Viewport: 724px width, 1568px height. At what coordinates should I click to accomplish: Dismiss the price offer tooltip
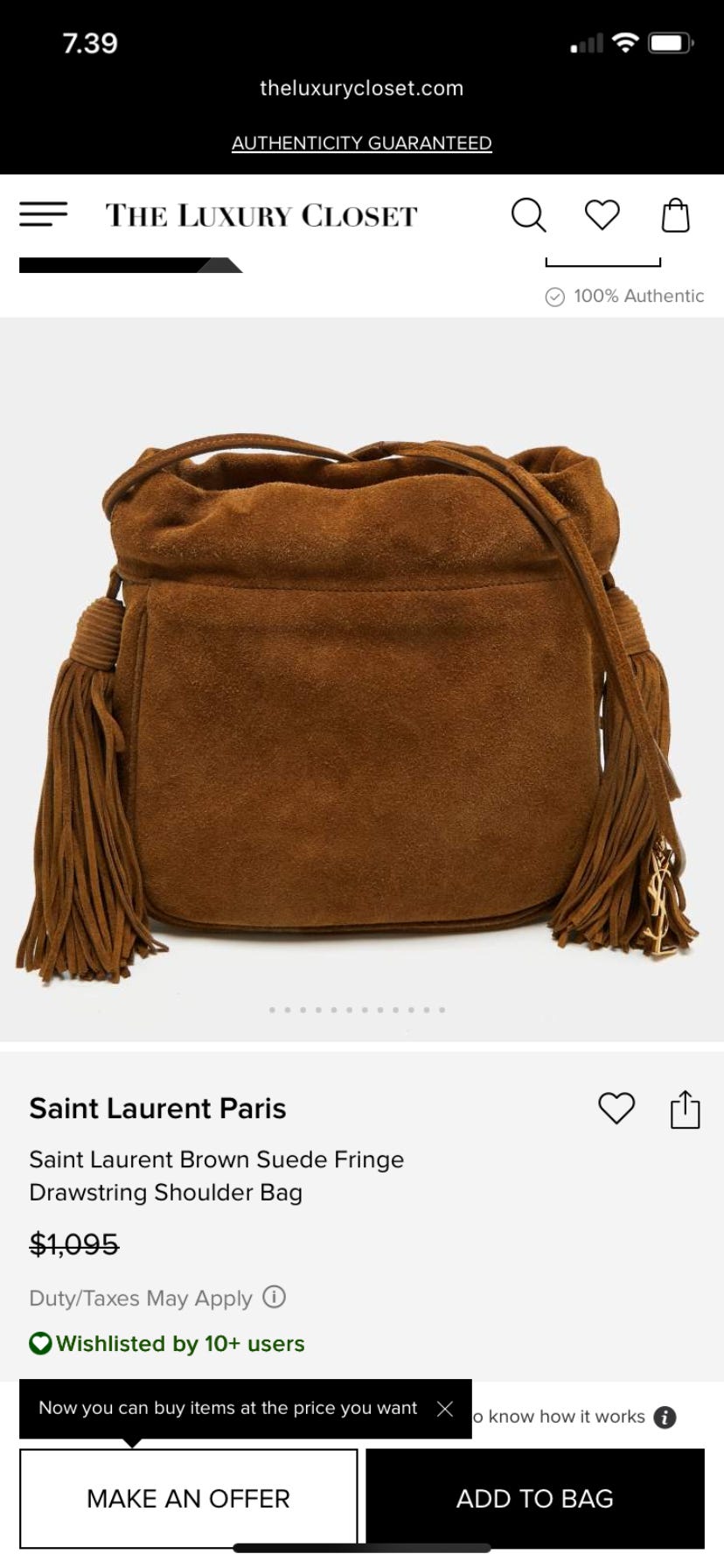tap(444, 1408)
